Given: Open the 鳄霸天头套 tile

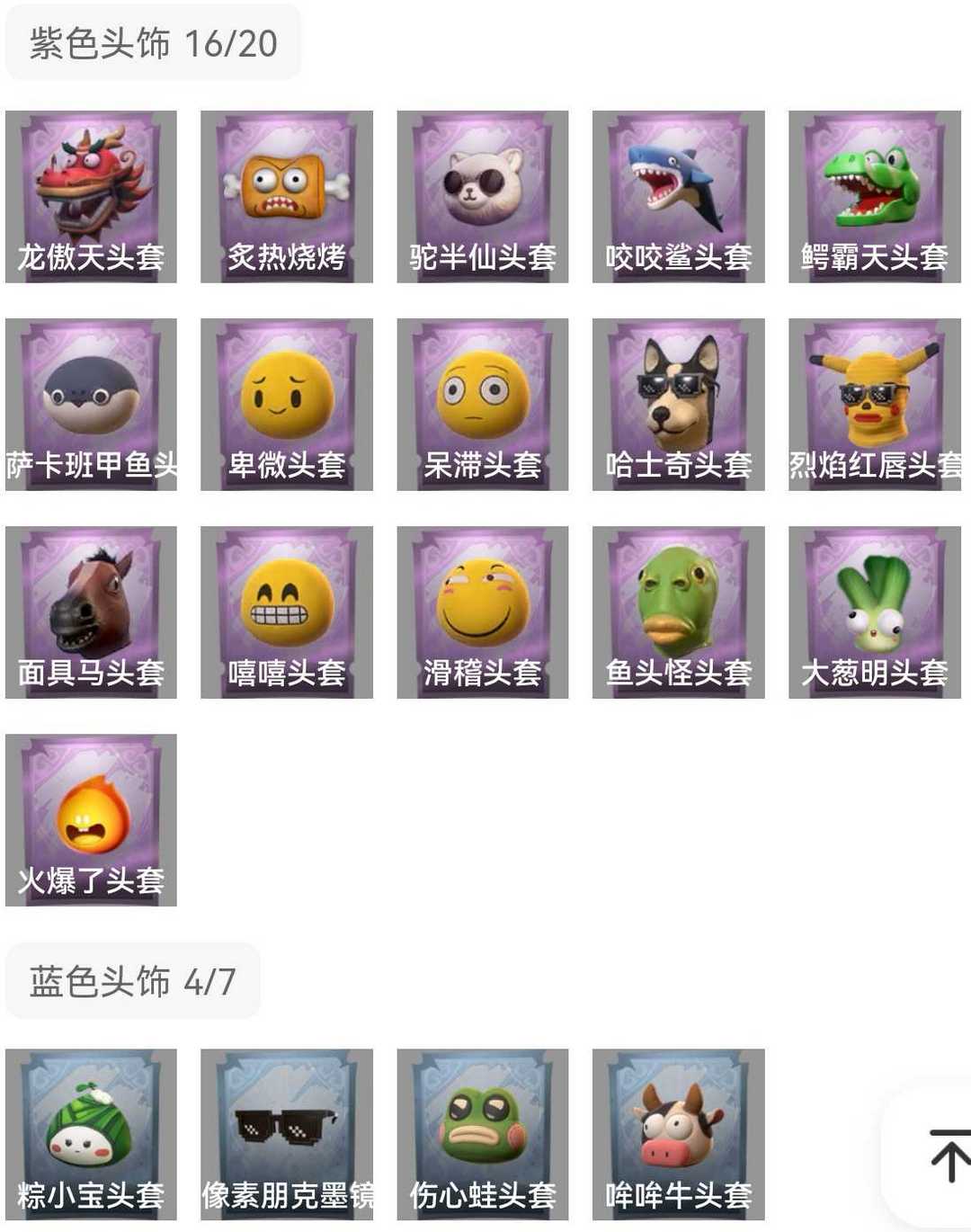Looking at the screenshot, I should click(x=875, y=197).
